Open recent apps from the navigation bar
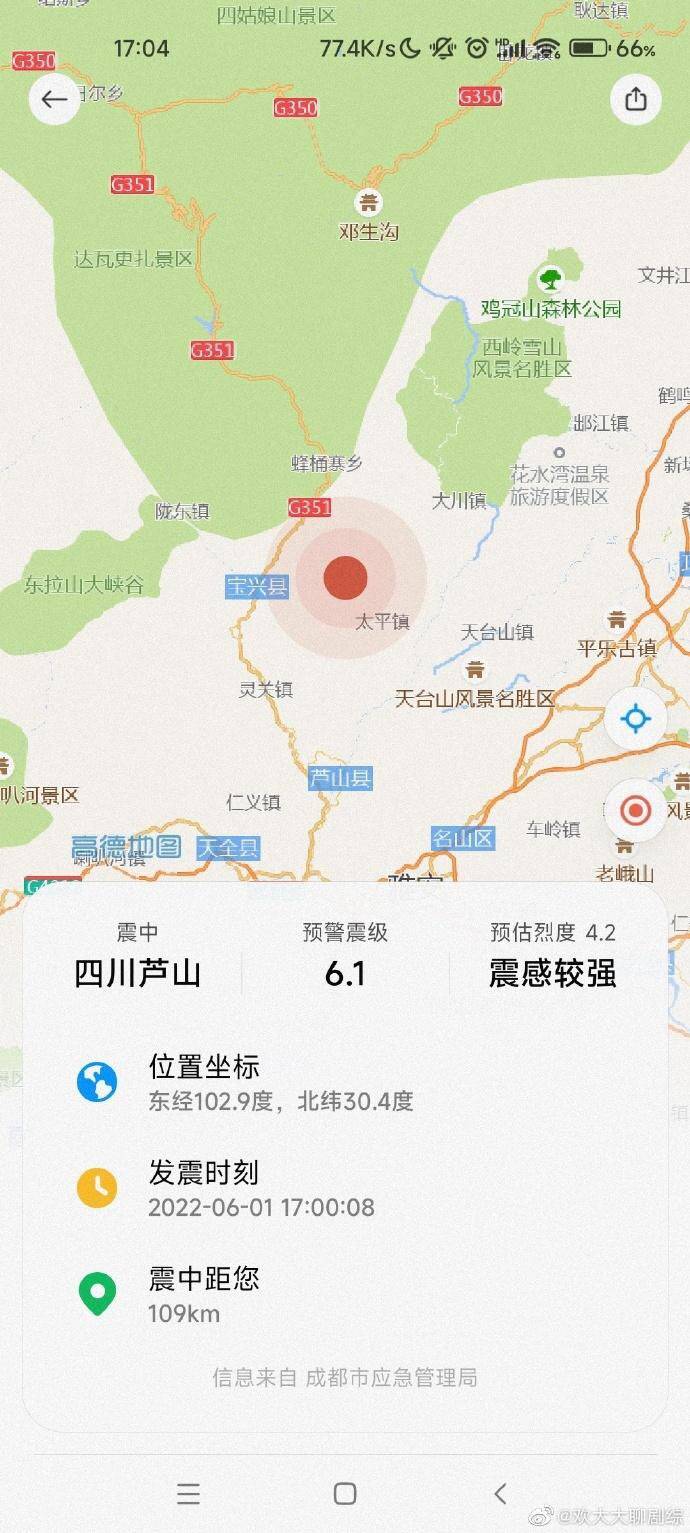The image size is (690, 1533). point(188,1494)
